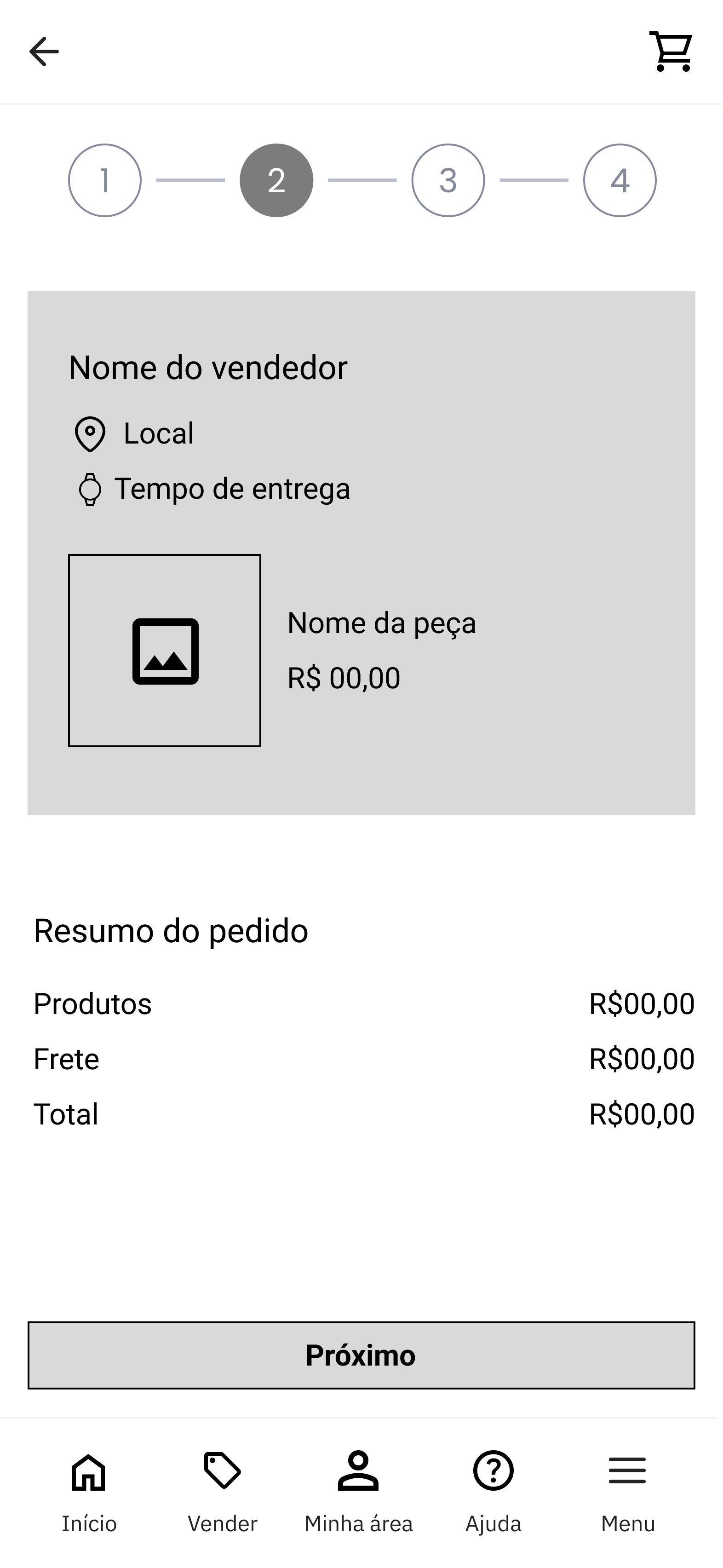The height and width of the screenshot is (1568, 723).
Task: Jump to checkout step 1
Action: tap(105, 180)
